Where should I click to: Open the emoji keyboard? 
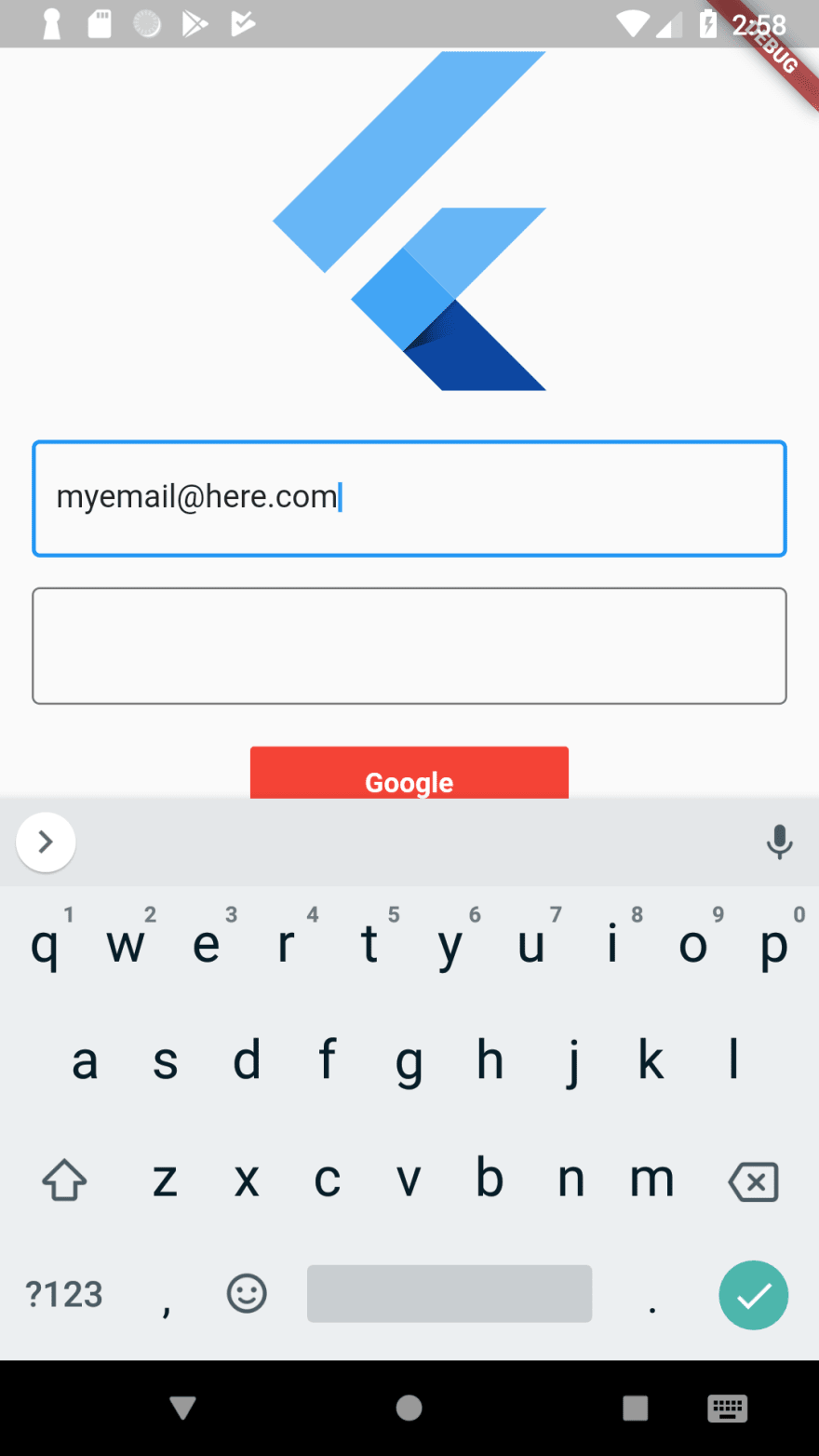tap(247, 1294)
